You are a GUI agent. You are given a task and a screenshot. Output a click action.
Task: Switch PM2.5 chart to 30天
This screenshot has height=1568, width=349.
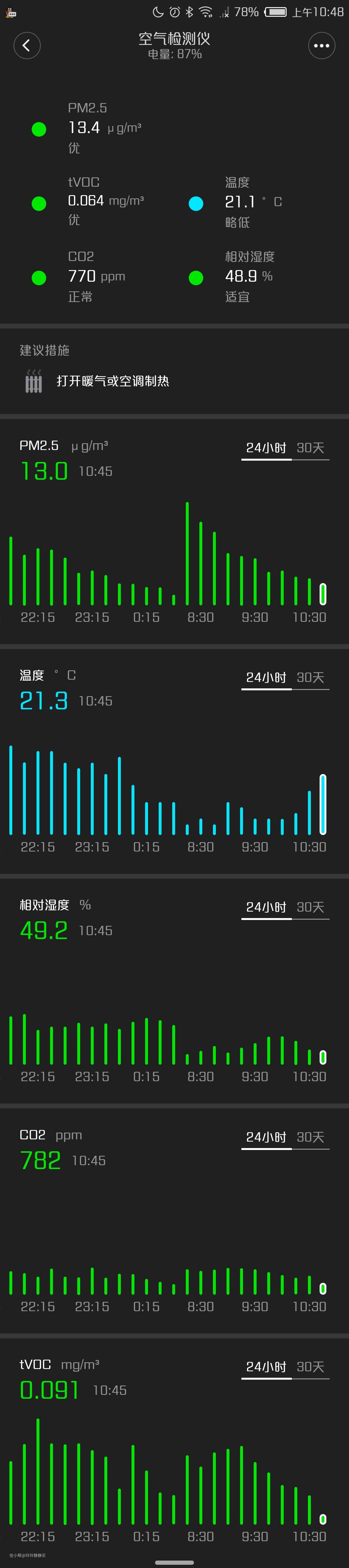coord(310,448)
